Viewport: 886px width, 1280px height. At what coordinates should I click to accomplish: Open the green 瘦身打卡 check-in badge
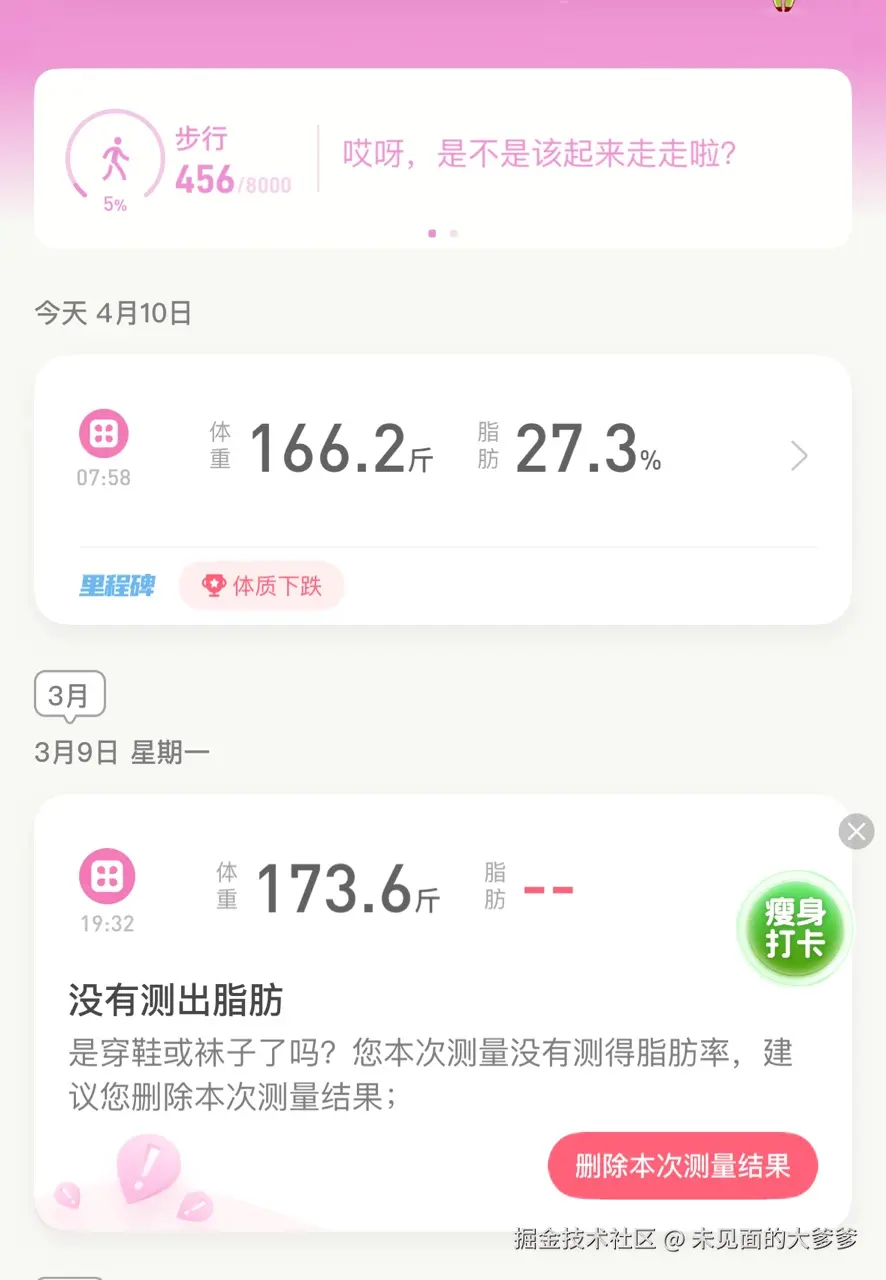793,928
